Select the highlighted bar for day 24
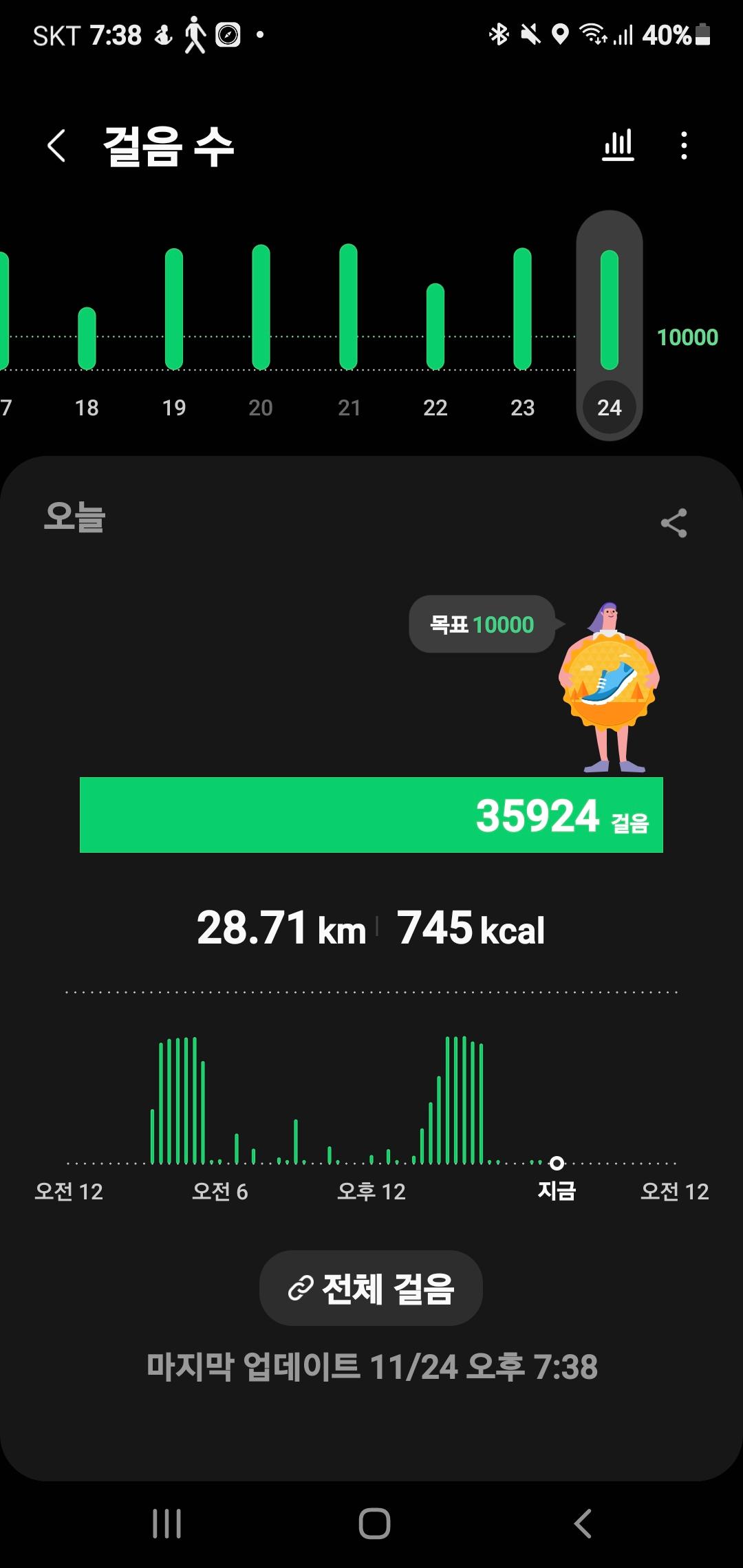 (610, 309)
